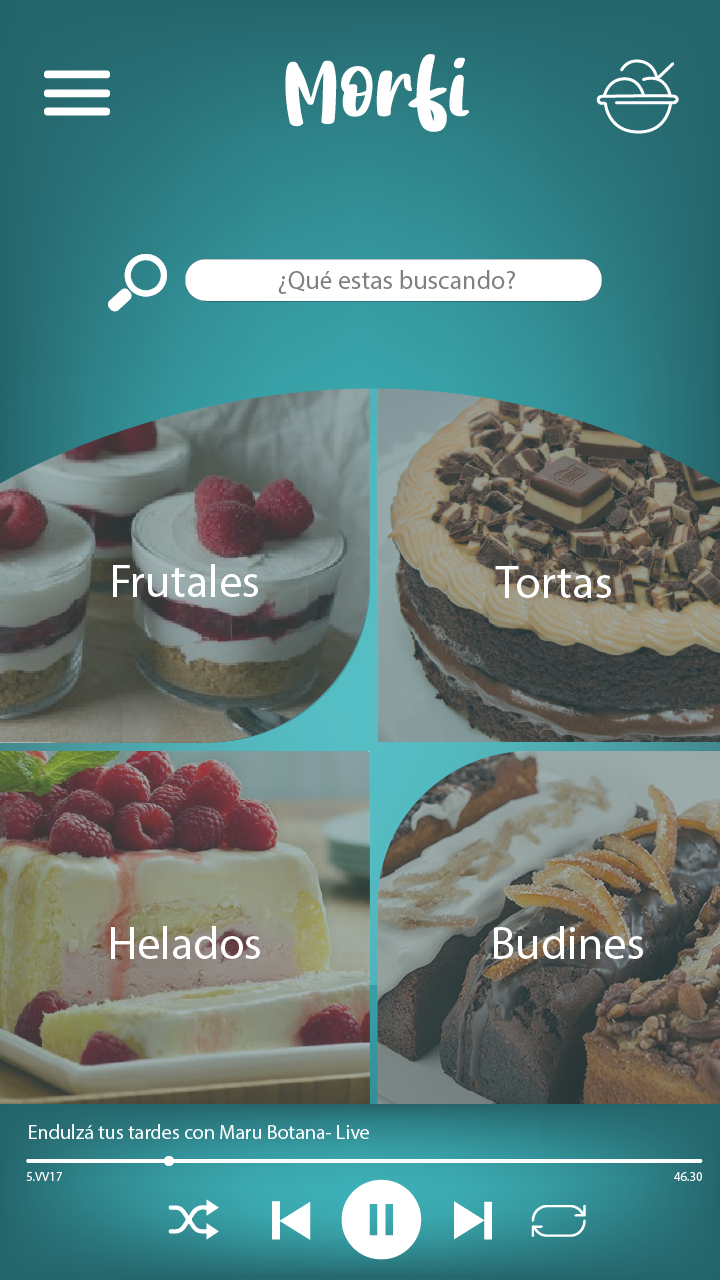Viewport: 720px width, 1280px height.
Task: Toggle repeat mode
Action: coord(558,1220)
